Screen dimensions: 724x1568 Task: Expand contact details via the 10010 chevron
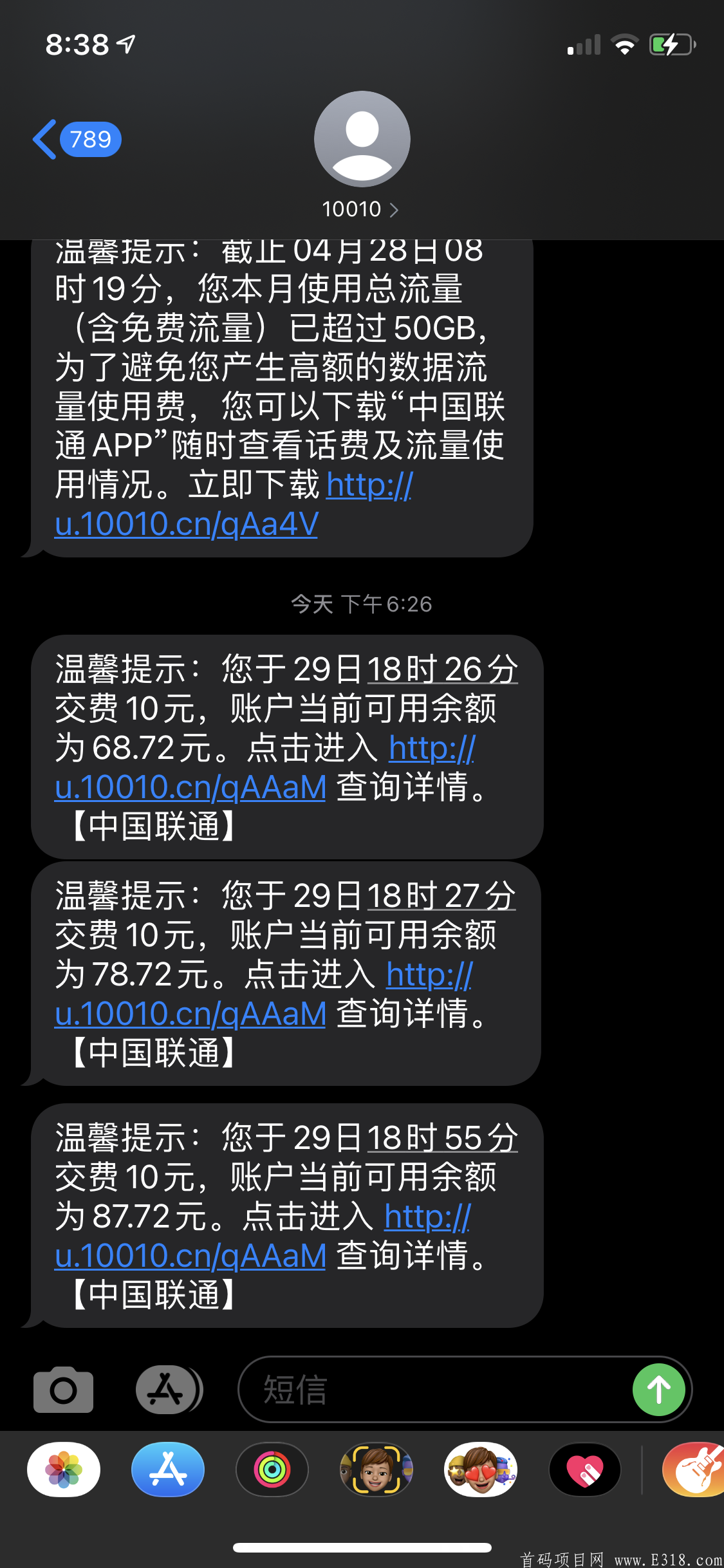tap(394, 209)
